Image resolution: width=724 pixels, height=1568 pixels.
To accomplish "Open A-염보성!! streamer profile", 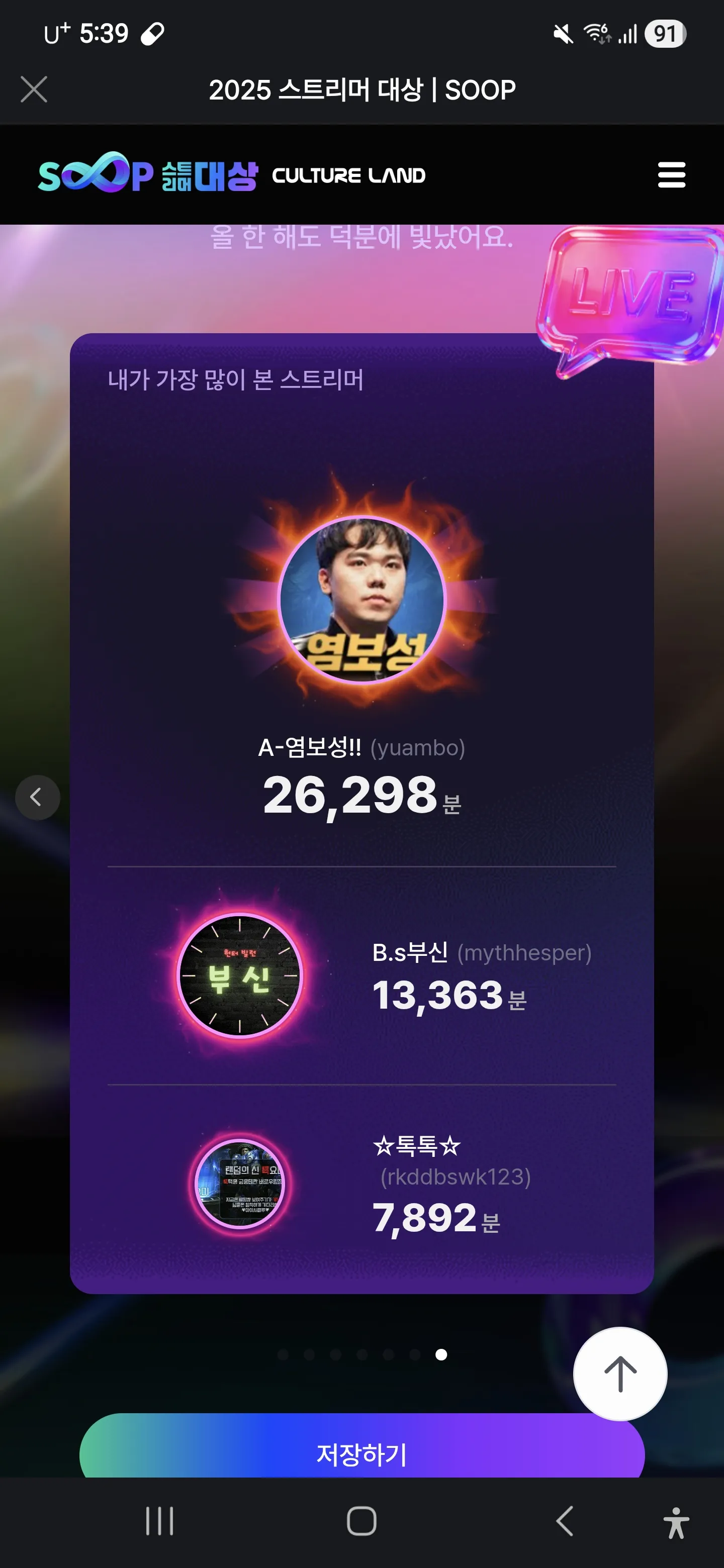I will tap(361, 600).
